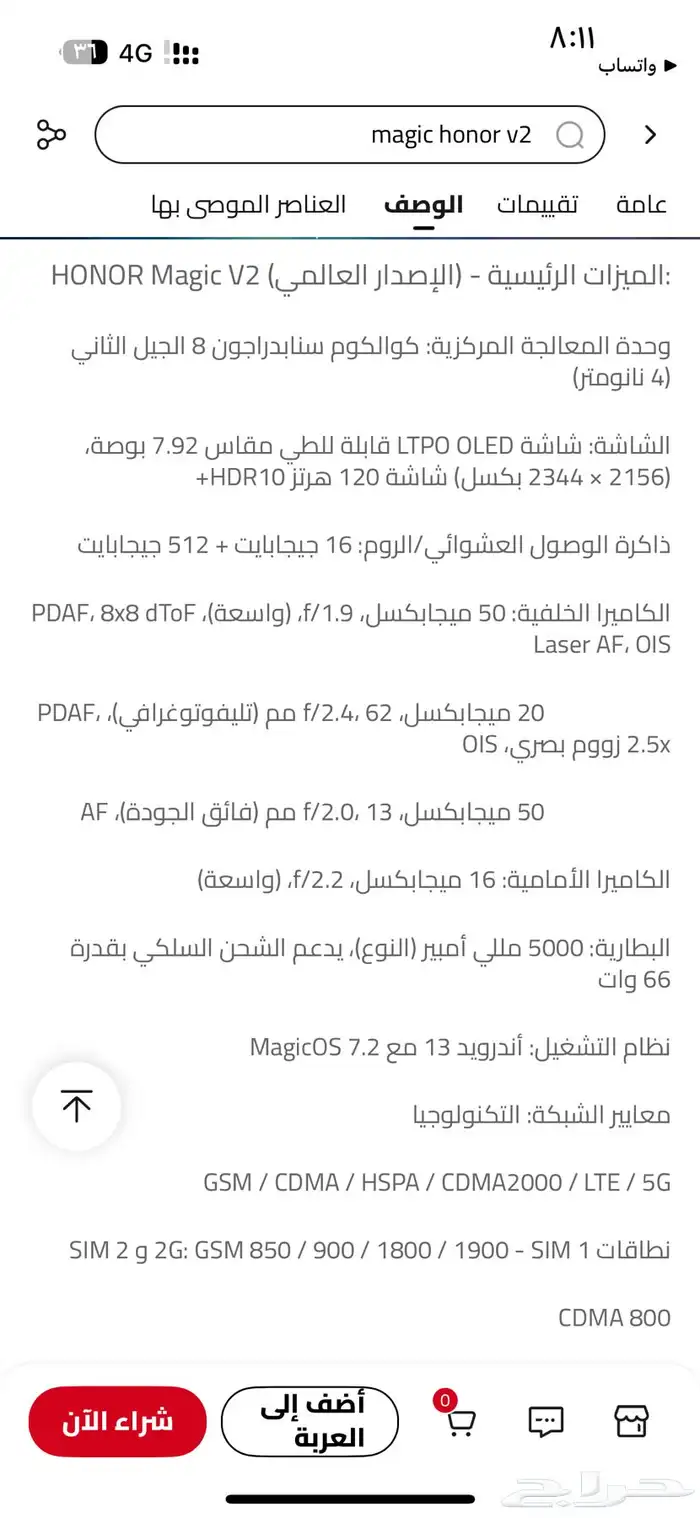Switch to the عامة tab
Image resolution: width=700 pixels, height=1518 pixels.
click(641, 205)
